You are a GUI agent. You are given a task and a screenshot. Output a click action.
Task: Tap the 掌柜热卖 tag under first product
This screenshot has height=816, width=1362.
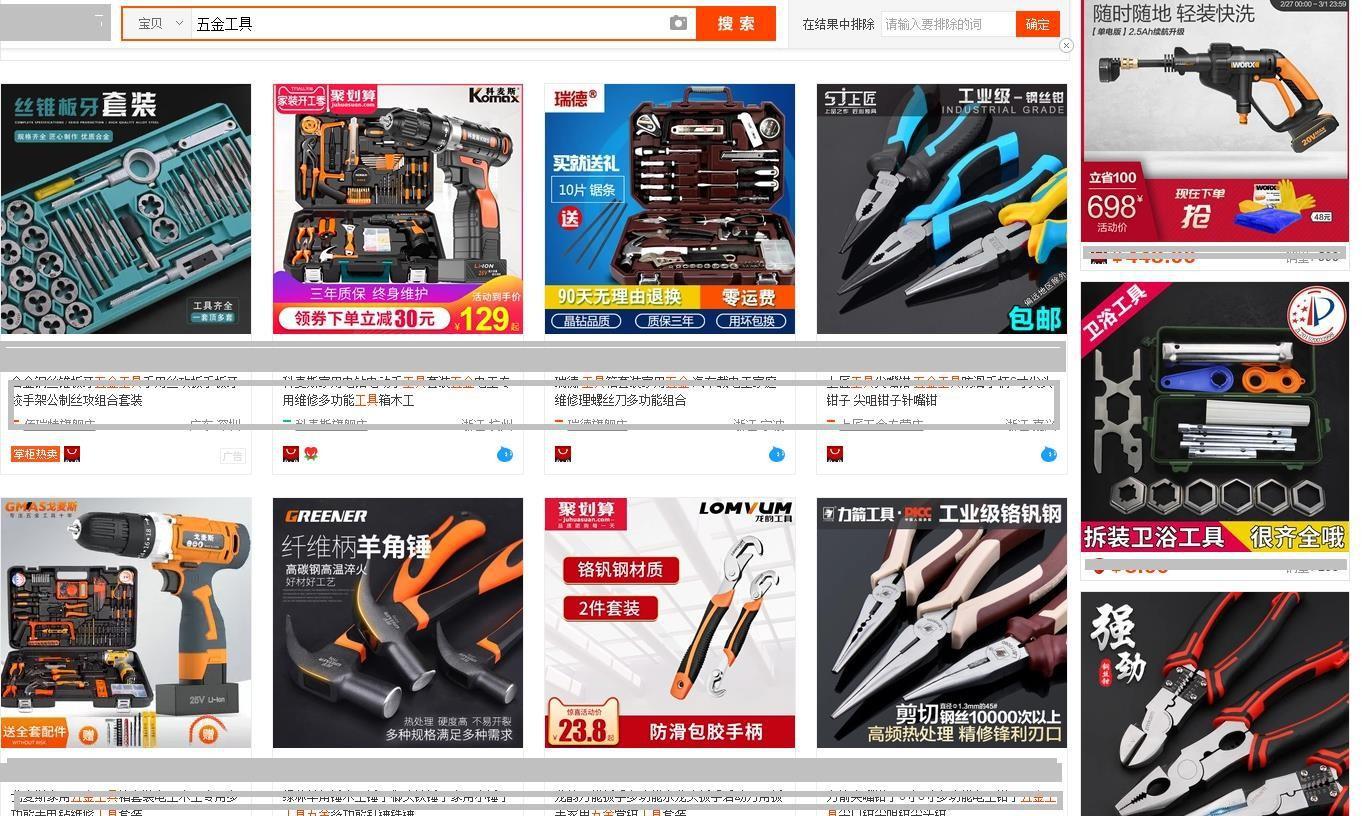[35, 454]
